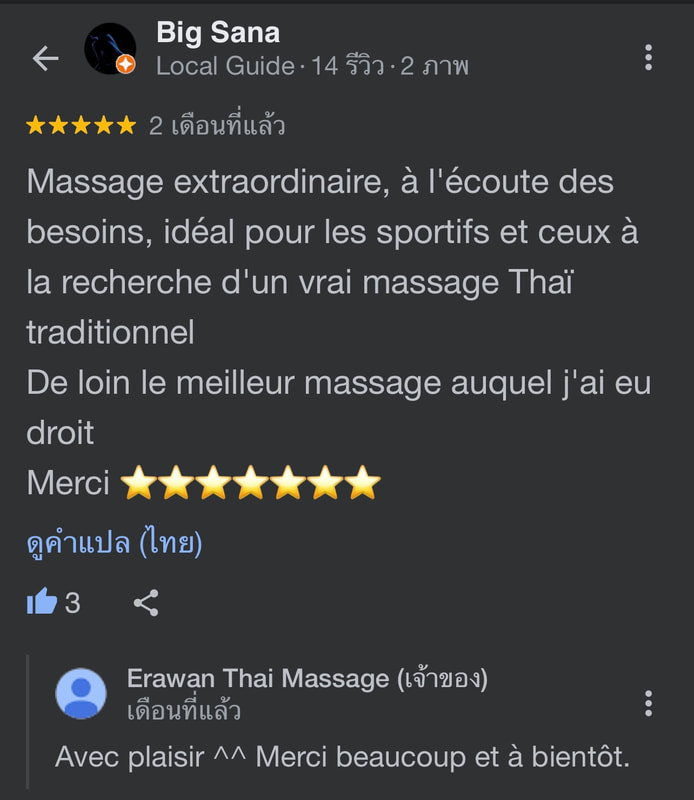Open Big Sana's reviewer profile

(110, 49)
